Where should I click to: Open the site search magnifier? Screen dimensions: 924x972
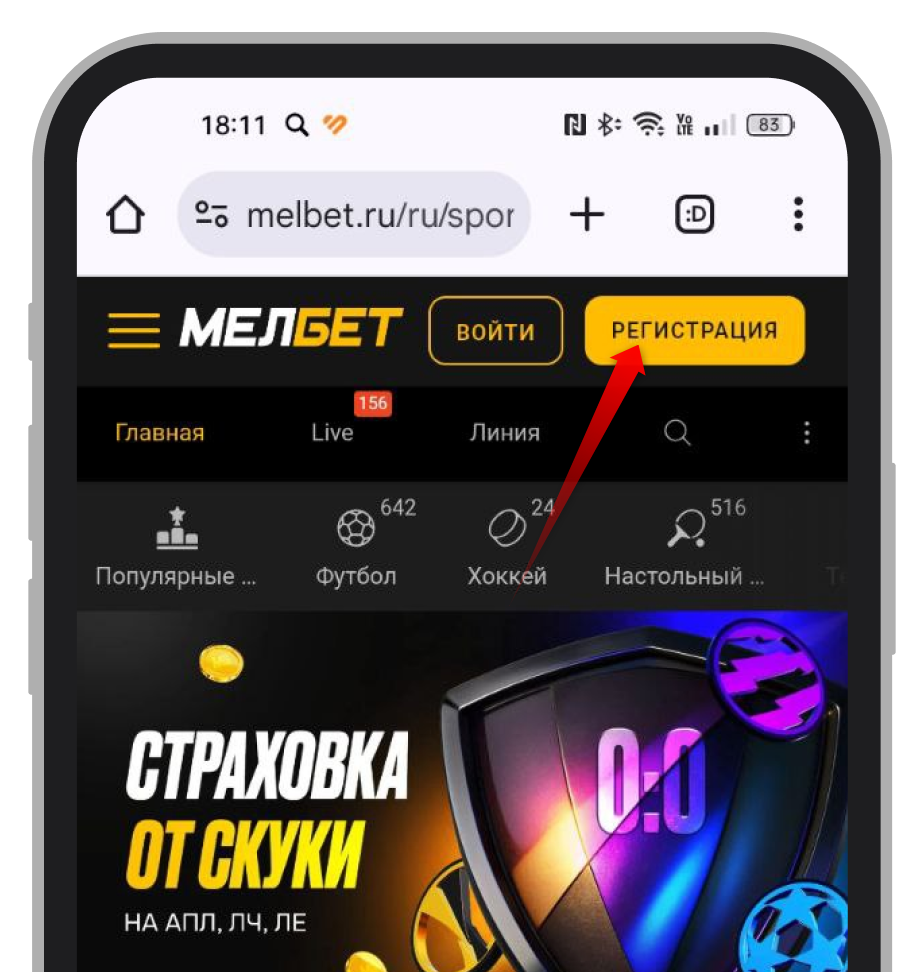coord(677,432)
